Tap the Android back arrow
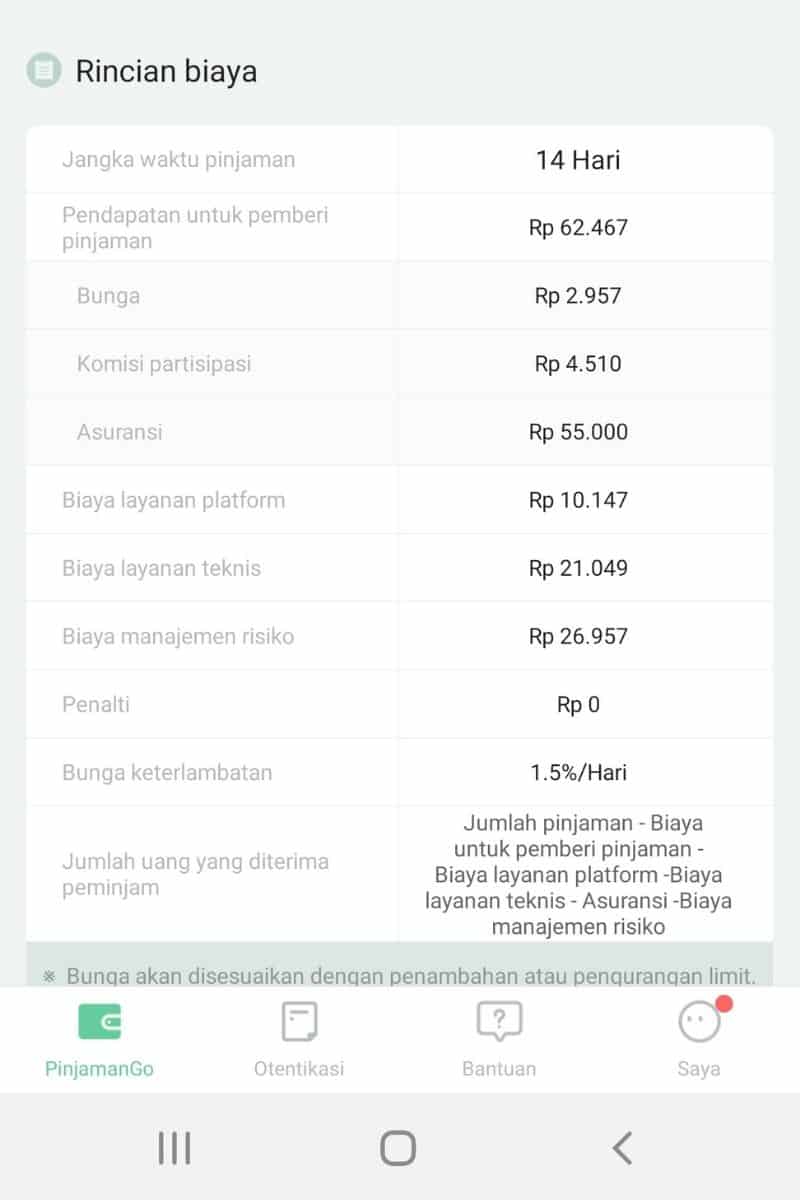This screenshot has width=800, height=1200. point(622,1148)
